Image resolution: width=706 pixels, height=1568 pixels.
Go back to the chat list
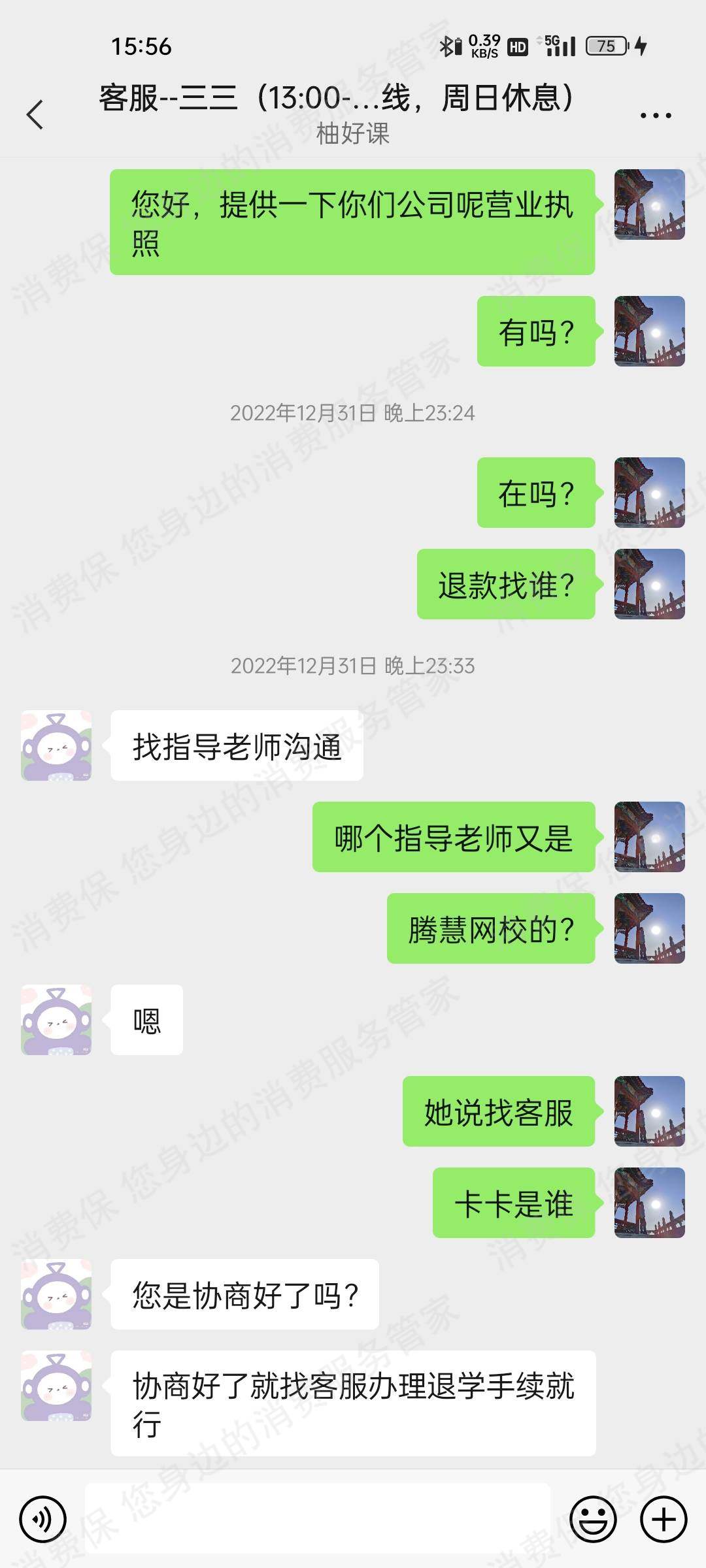coord(35,115)
